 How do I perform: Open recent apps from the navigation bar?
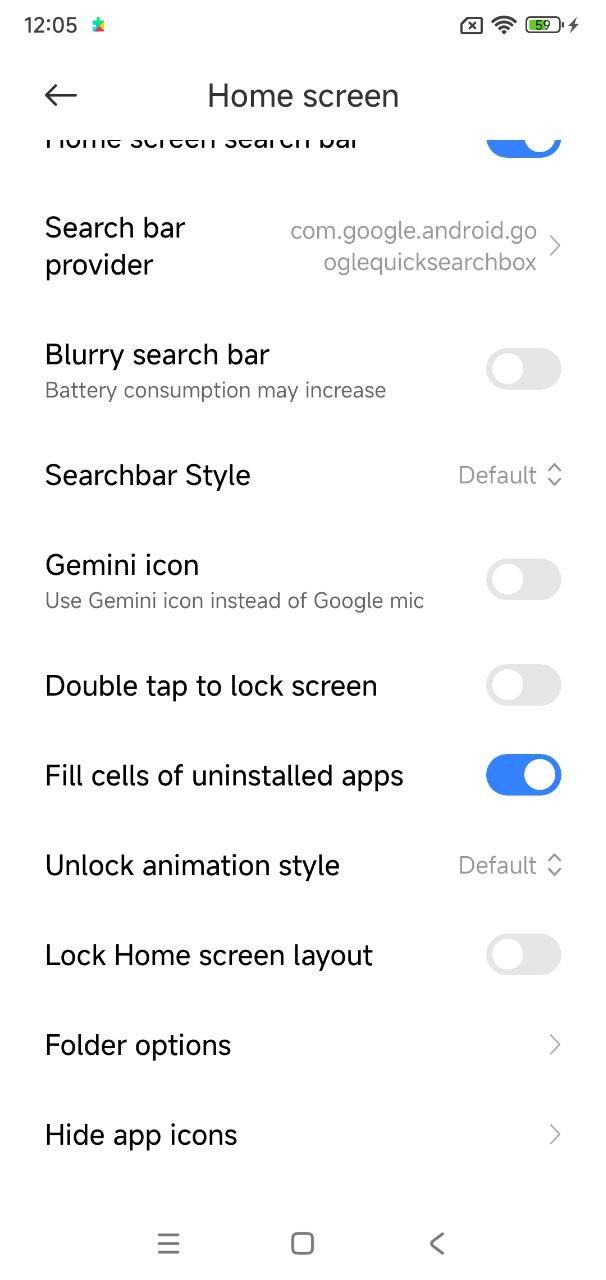click(x=168, y=1243)
